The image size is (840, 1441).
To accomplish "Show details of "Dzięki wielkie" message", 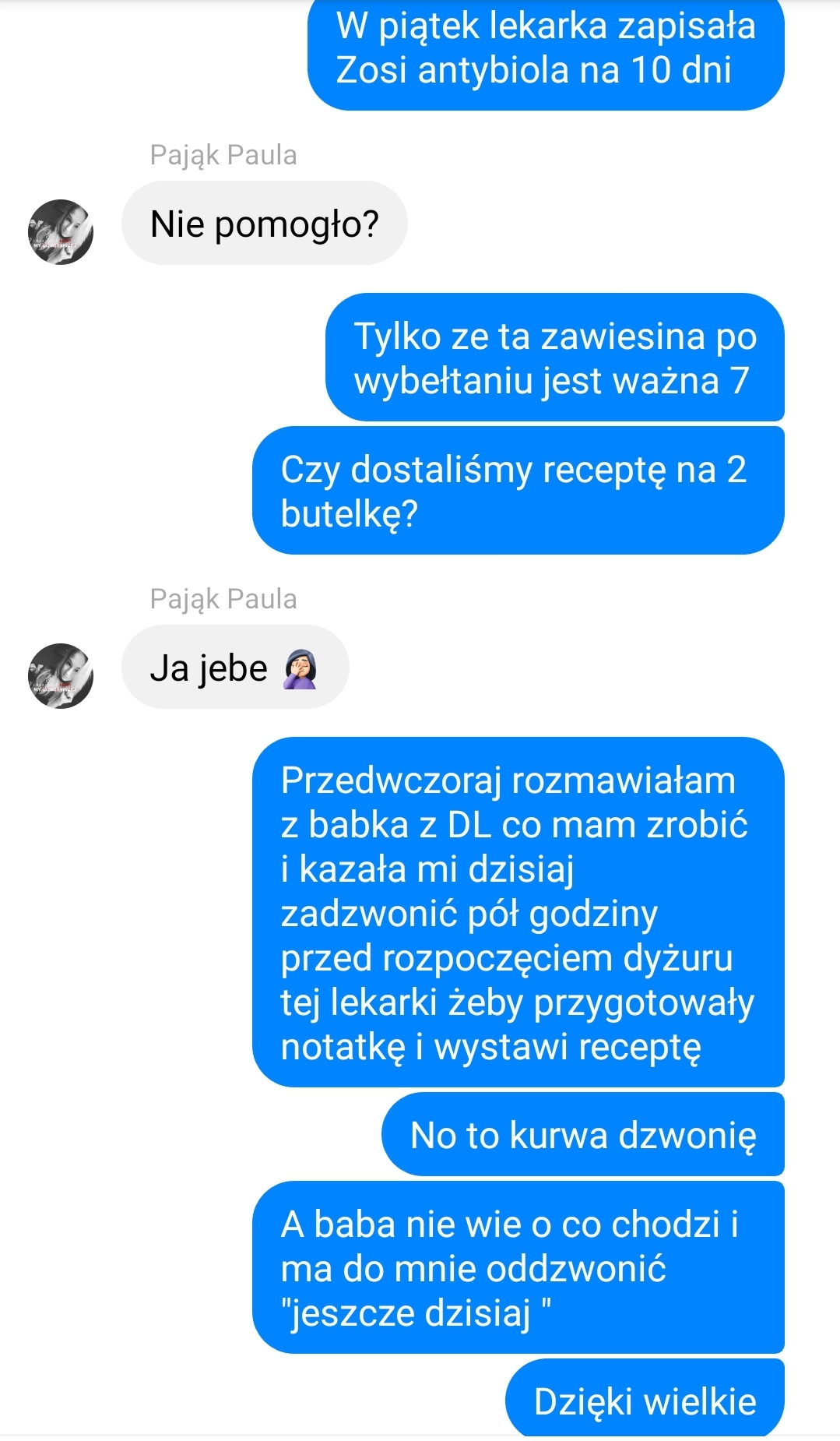I will pos(644,1400).
